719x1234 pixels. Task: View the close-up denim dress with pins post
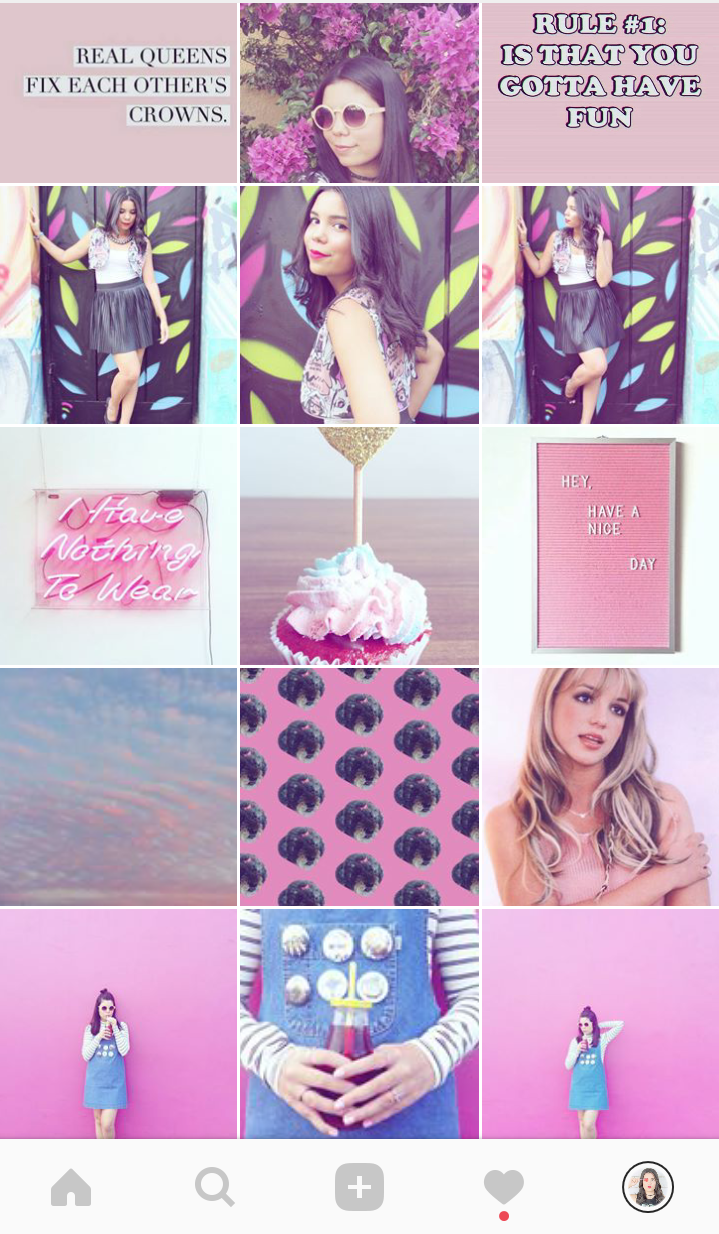point(359,1023)
